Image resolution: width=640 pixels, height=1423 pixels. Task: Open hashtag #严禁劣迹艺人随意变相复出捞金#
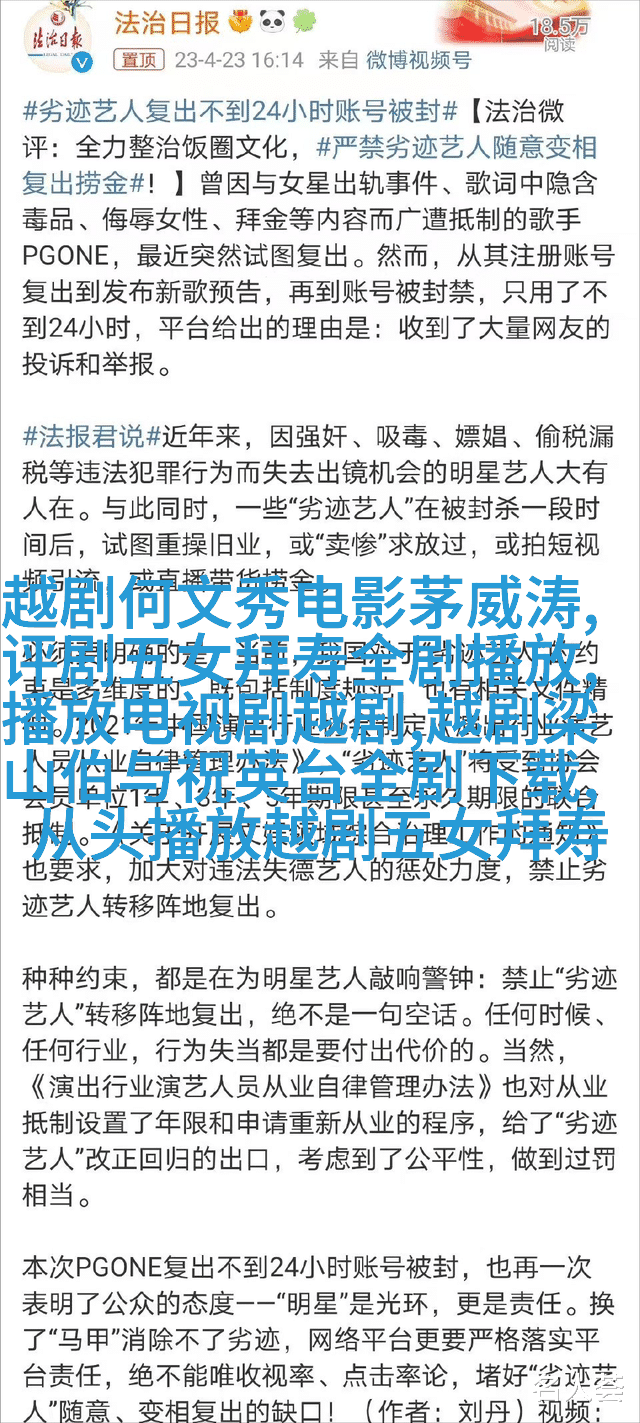coord(311,165)
